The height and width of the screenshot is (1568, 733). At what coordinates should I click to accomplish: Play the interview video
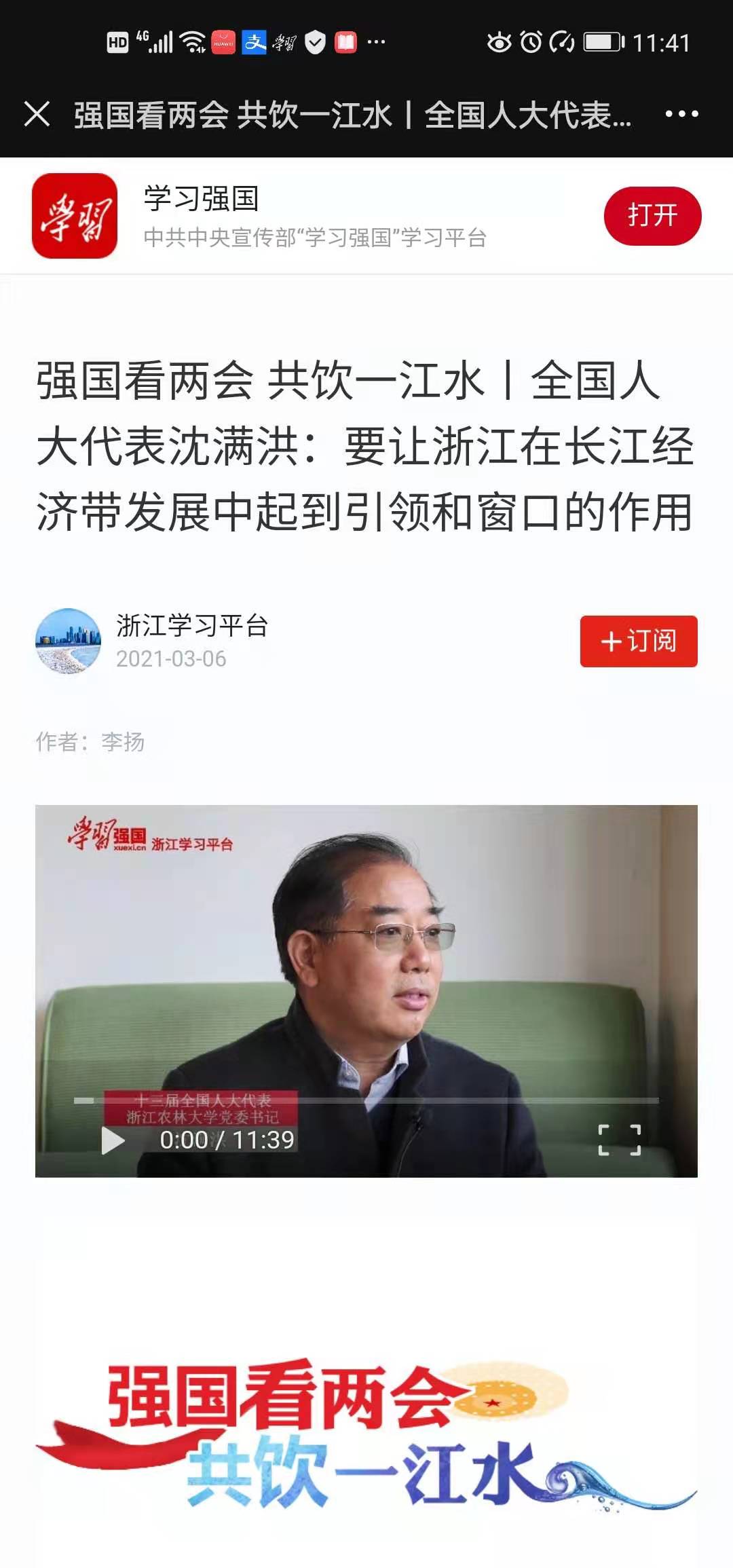pyautogui.click(x=113, y=1140)
